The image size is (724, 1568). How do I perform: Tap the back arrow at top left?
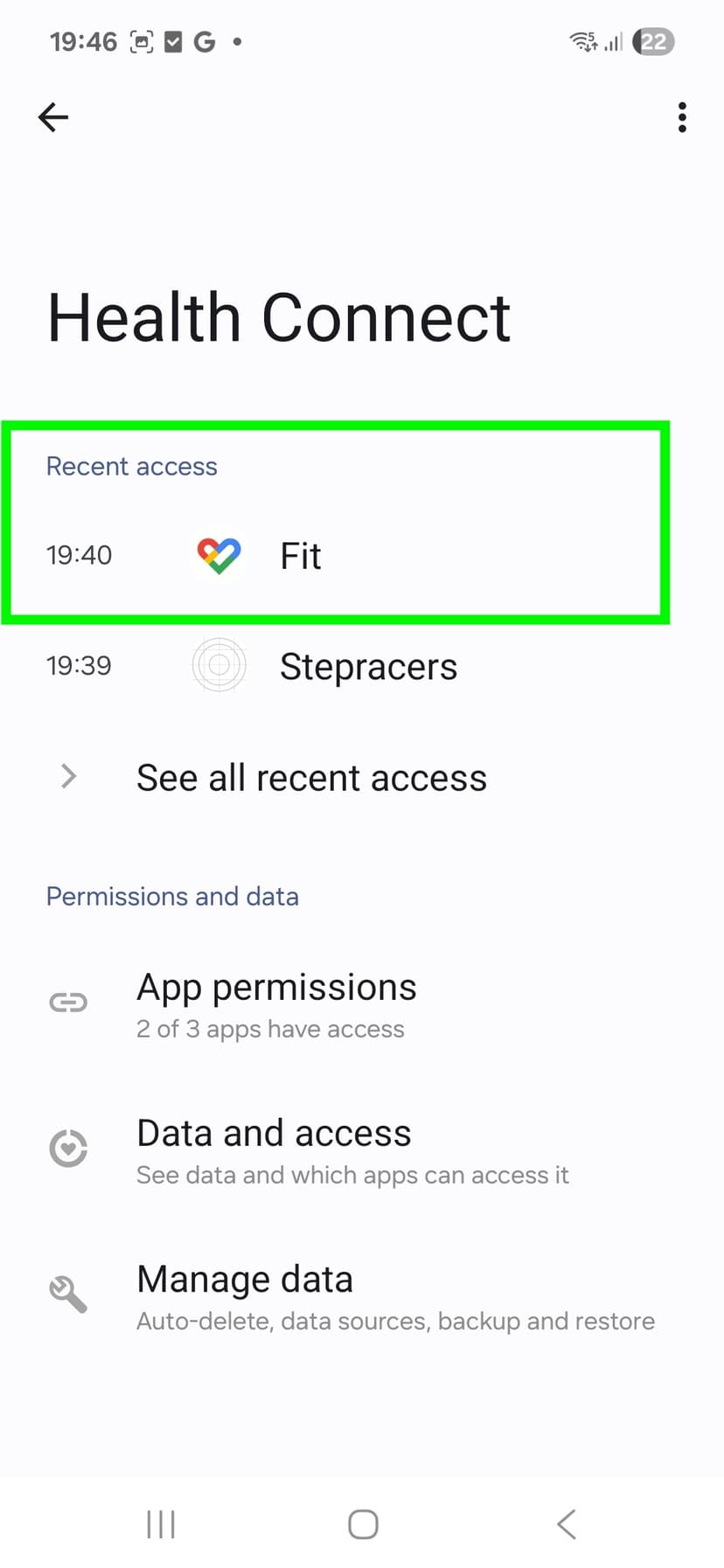pos(52,116)
